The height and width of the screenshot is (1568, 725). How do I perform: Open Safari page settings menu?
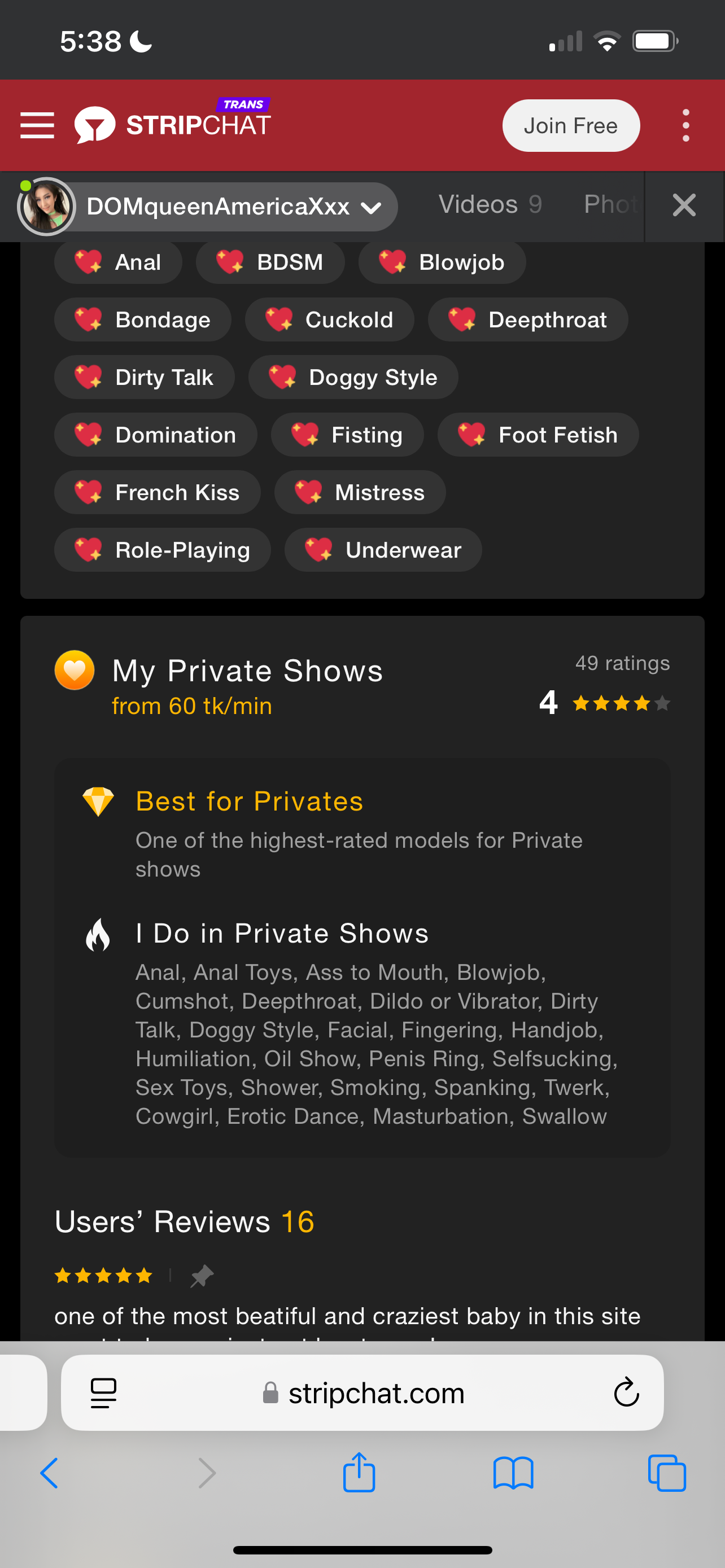tap(103, 1392)
